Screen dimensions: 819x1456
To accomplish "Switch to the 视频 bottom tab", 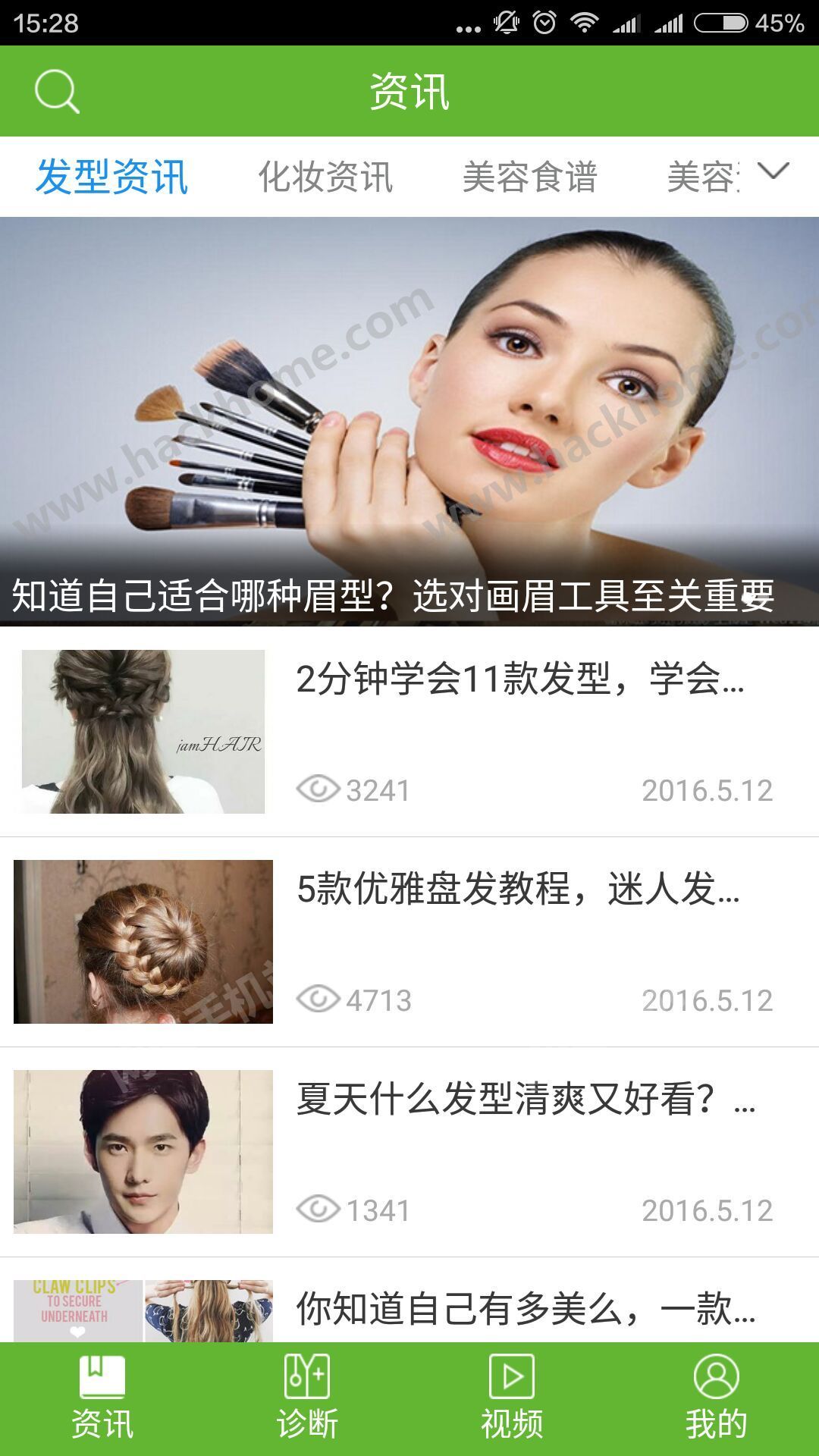I will pyautogui.click(x=512, y=1399).
